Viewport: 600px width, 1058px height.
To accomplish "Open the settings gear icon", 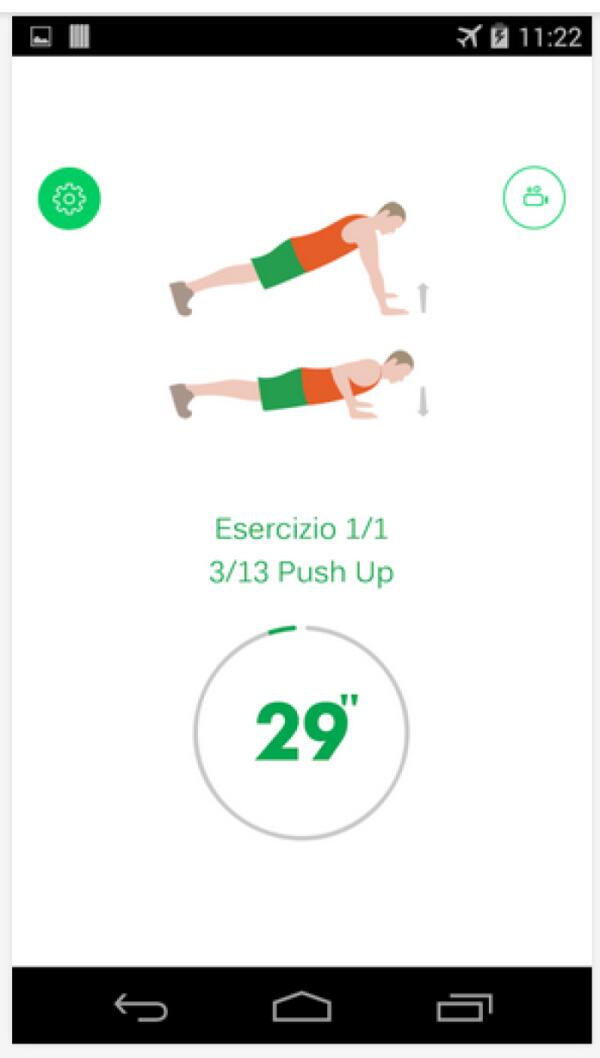I will coord(69,198).
